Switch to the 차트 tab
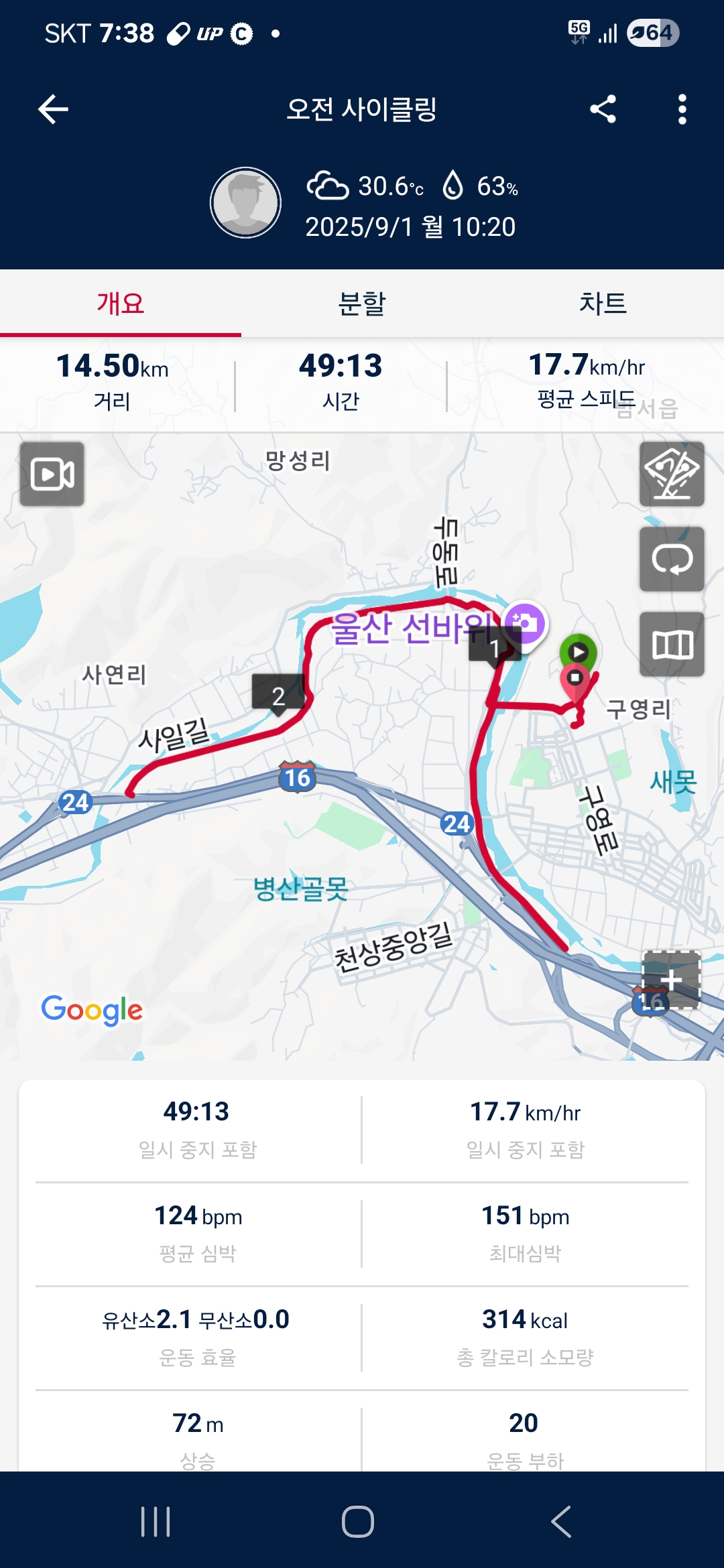Viewport: 724px width, 1568px height. pos(603,303)
